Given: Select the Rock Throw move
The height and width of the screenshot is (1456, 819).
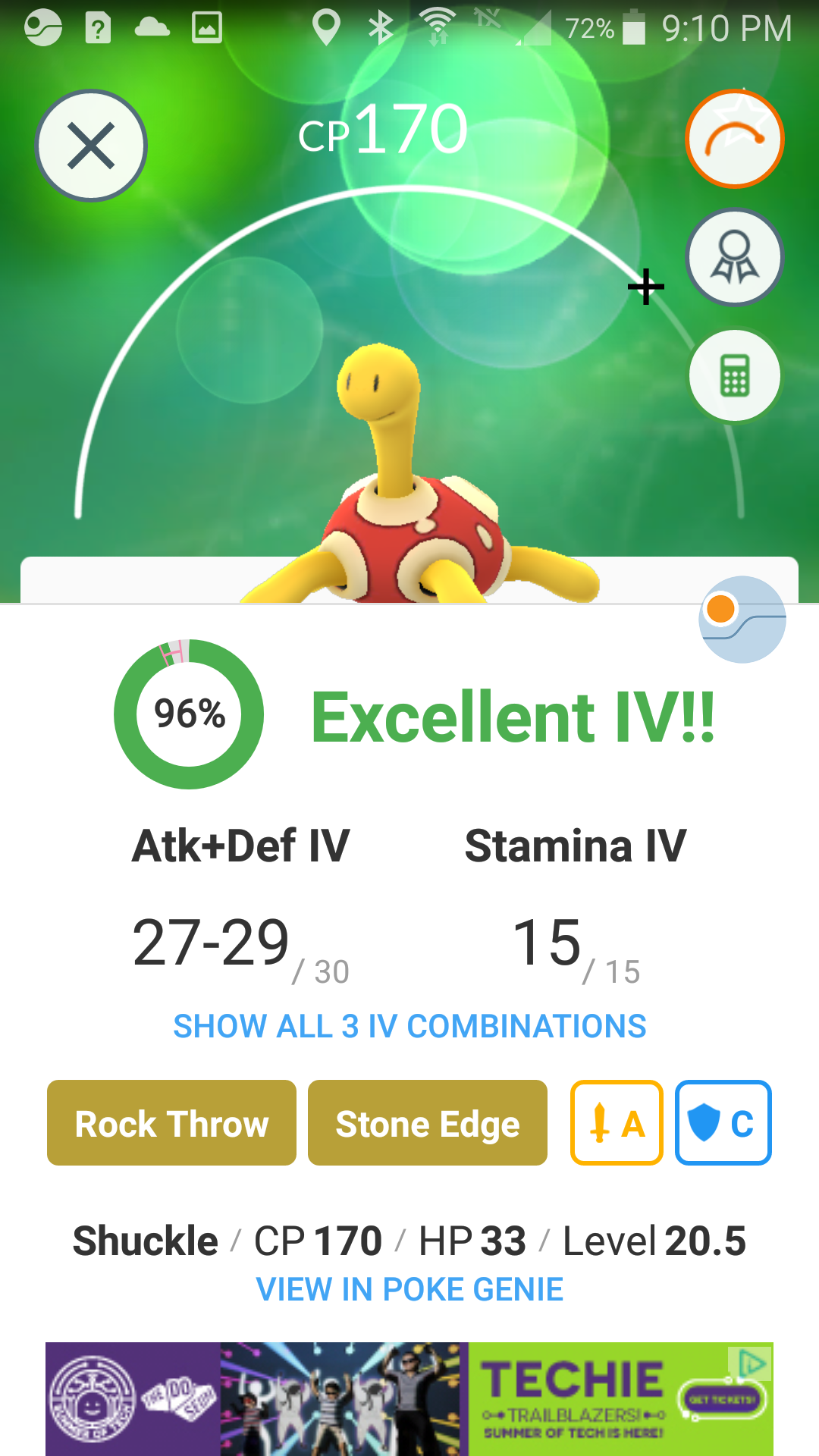Looking at the screenshot, I should pos(171,1123).
